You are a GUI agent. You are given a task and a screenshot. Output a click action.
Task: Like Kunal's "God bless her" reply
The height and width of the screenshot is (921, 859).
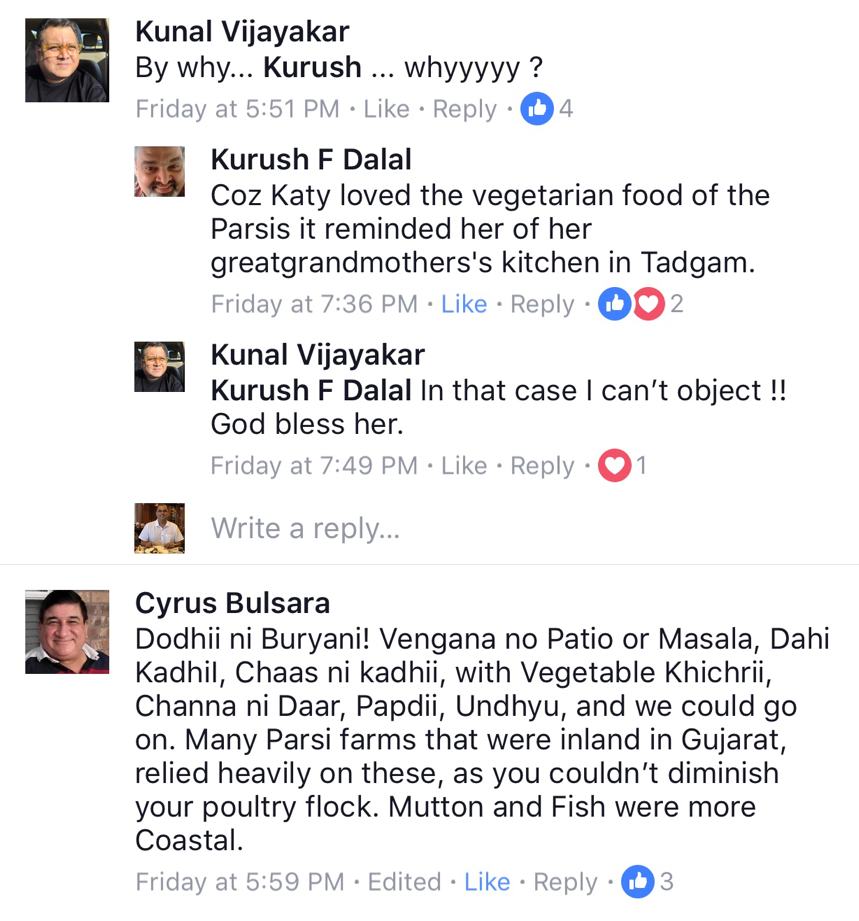click(464, 466)
